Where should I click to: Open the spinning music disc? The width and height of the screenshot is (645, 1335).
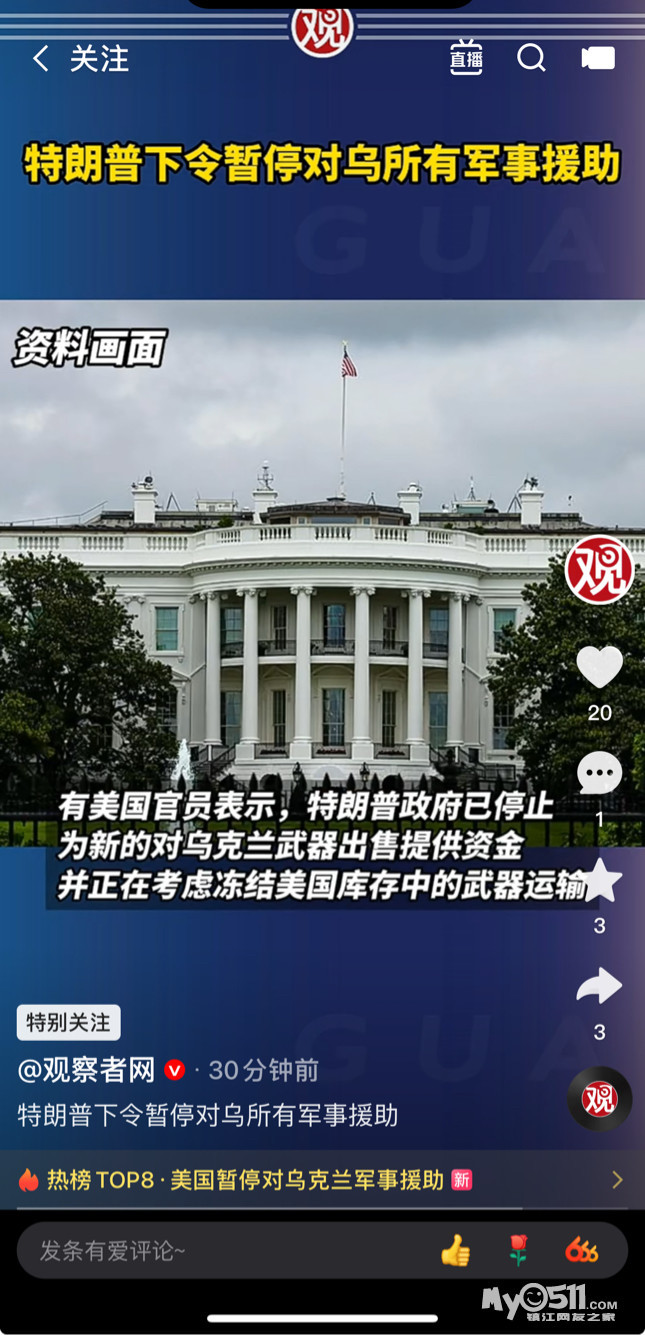coord(599,1098)
